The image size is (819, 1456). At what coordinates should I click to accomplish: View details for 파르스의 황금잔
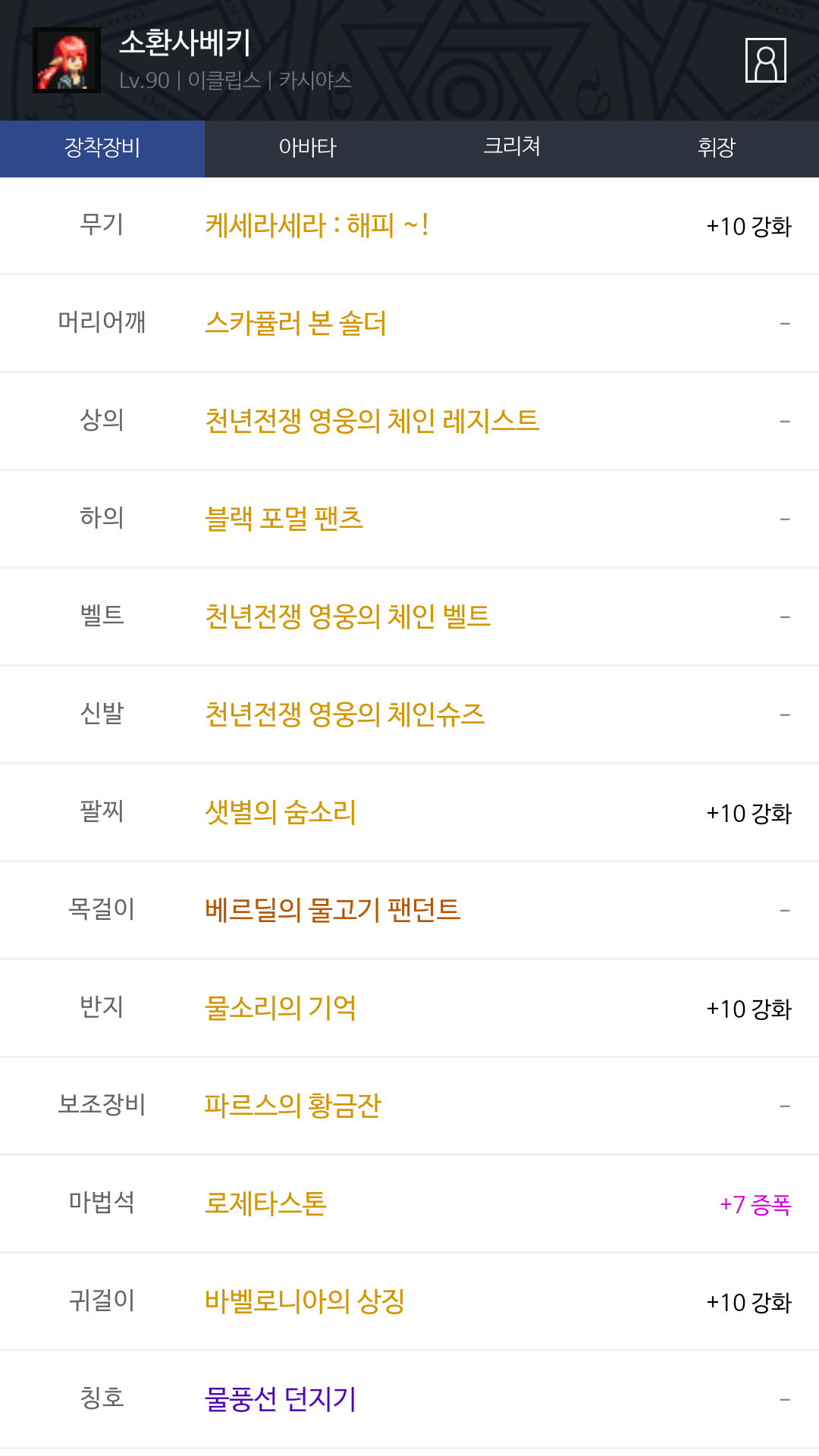pos(293,1106)
